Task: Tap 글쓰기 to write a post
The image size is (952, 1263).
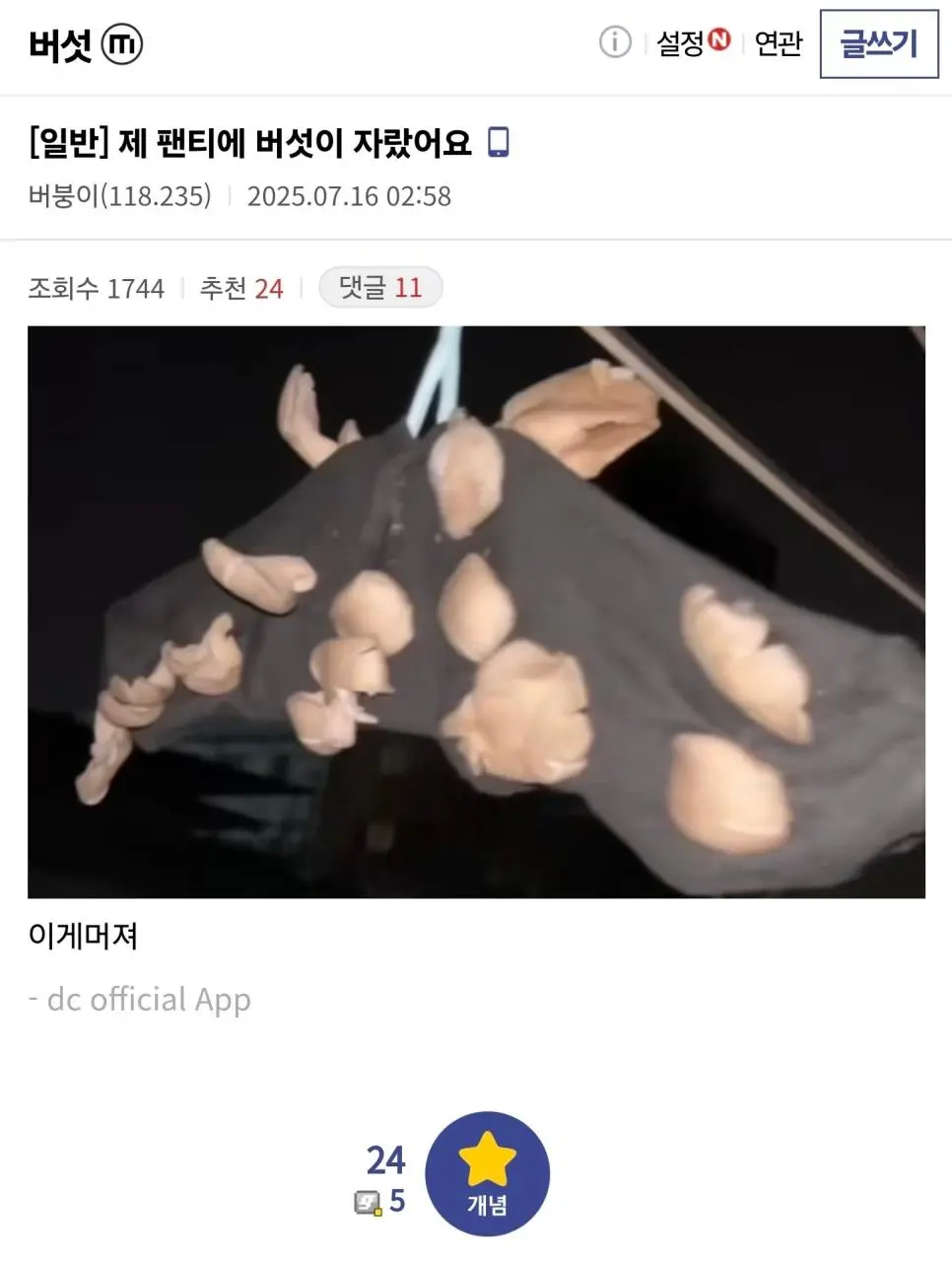Action: click(x=878, y=43)
